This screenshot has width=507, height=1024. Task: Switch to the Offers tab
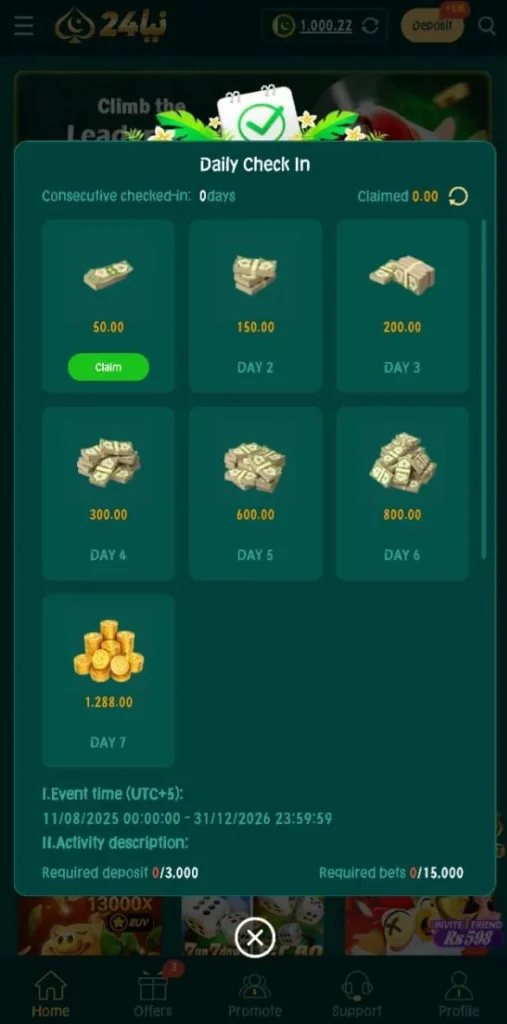(153, 994)
